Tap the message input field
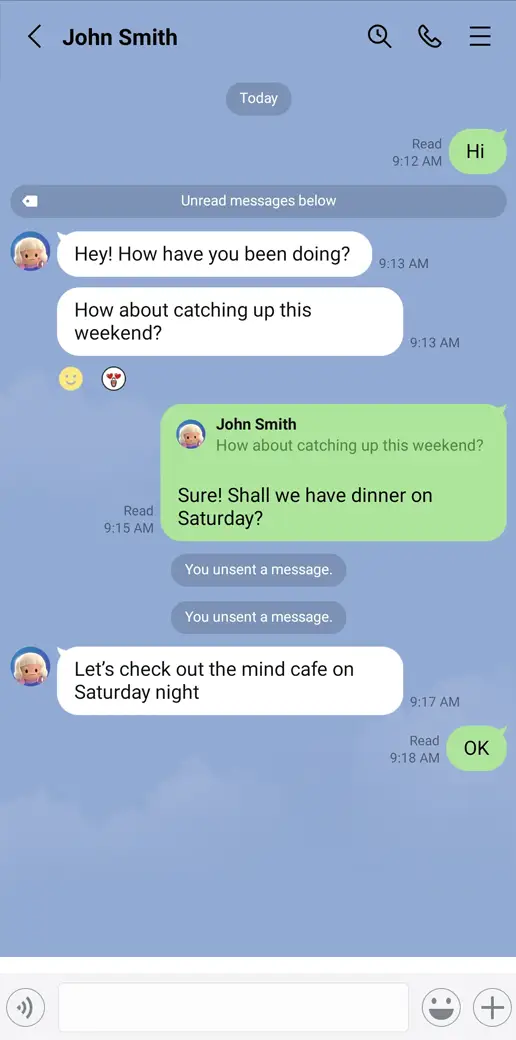This screenshot has height=1040, width=516. pos(233,1008)
